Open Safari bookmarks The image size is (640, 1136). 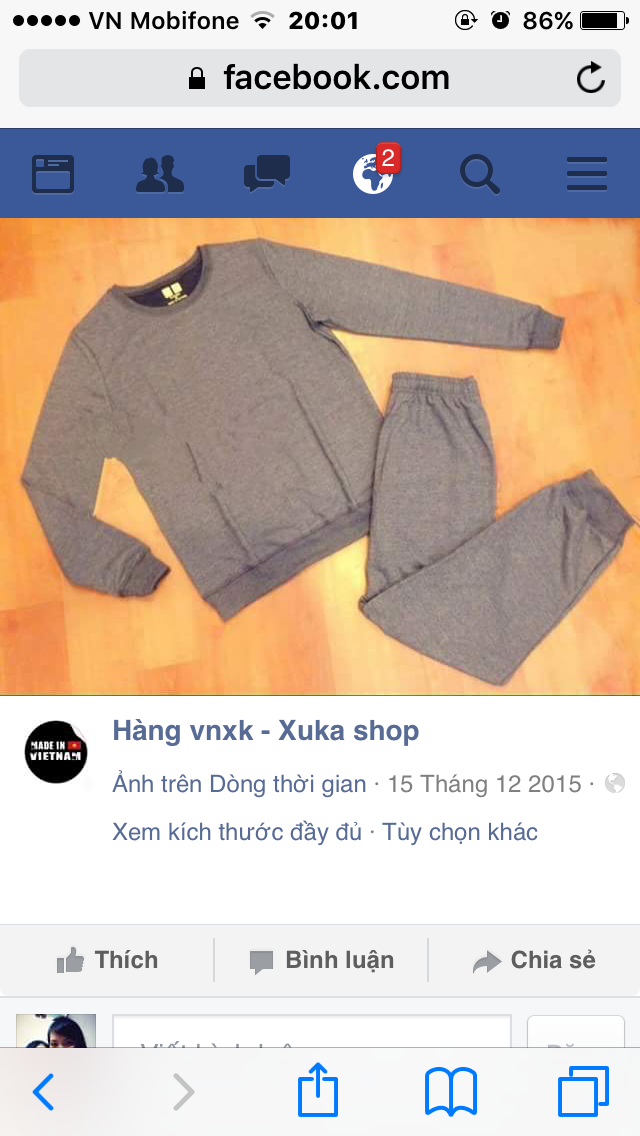click(451, 1092)
